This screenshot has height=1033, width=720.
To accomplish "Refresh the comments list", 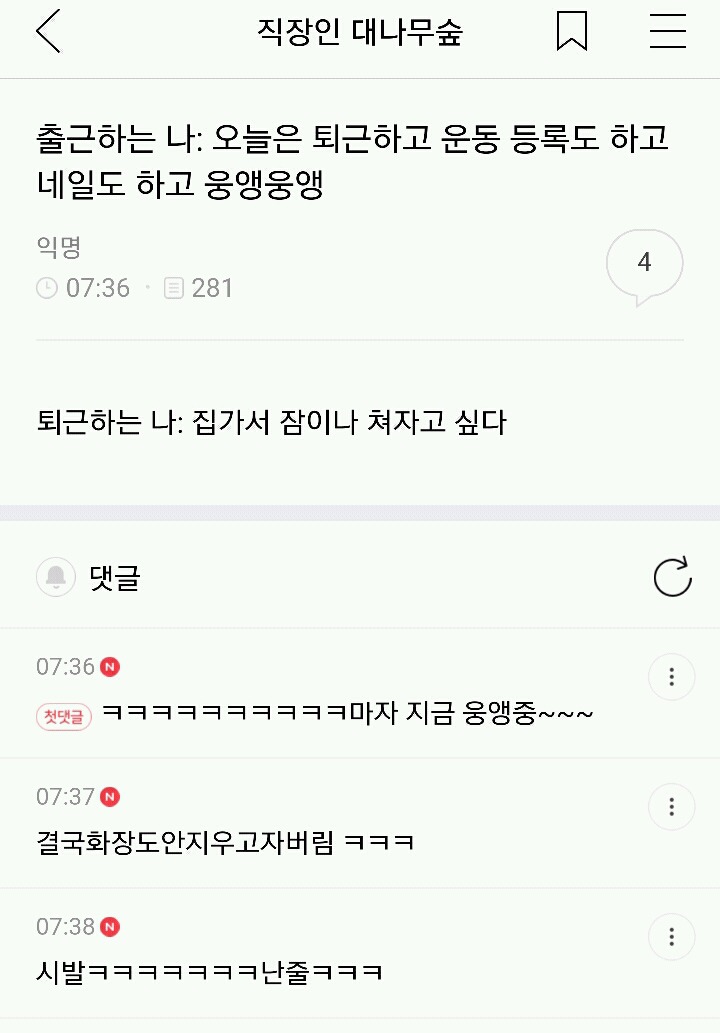I will pos(672,577).
